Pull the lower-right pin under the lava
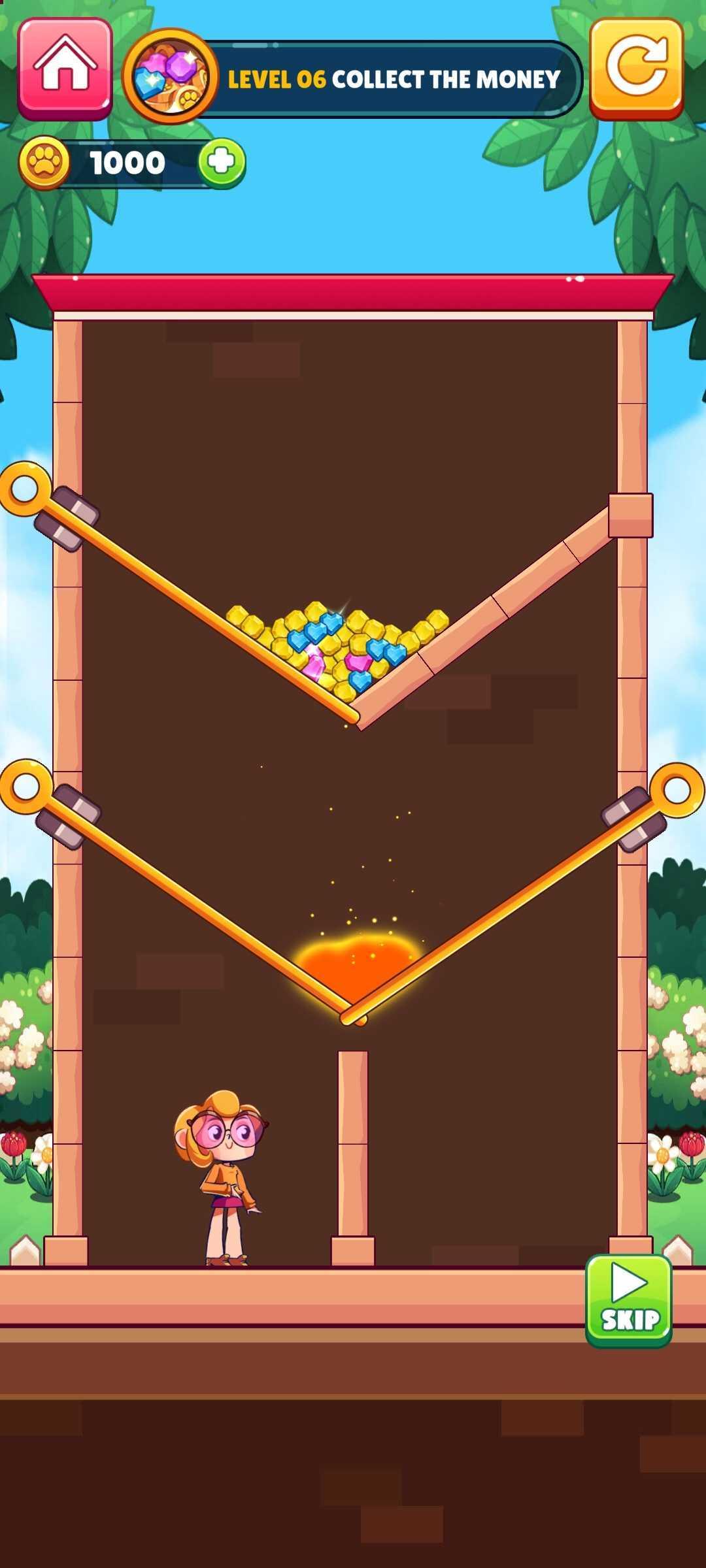This screenshot has height=1568, width=706. click(x=677, y=790)
